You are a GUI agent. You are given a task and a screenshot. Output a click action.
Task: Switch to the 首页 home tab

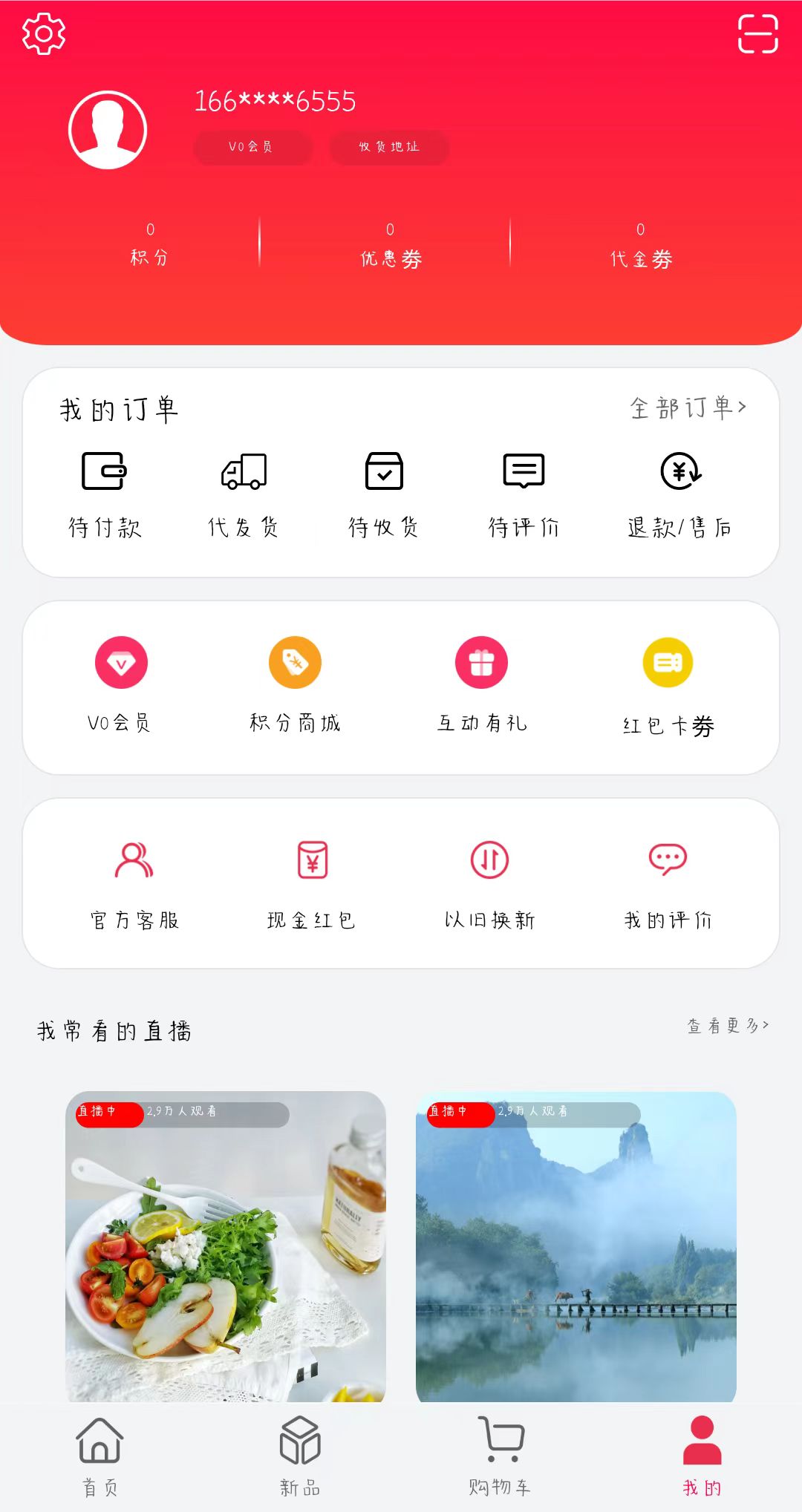[100, 1455]
